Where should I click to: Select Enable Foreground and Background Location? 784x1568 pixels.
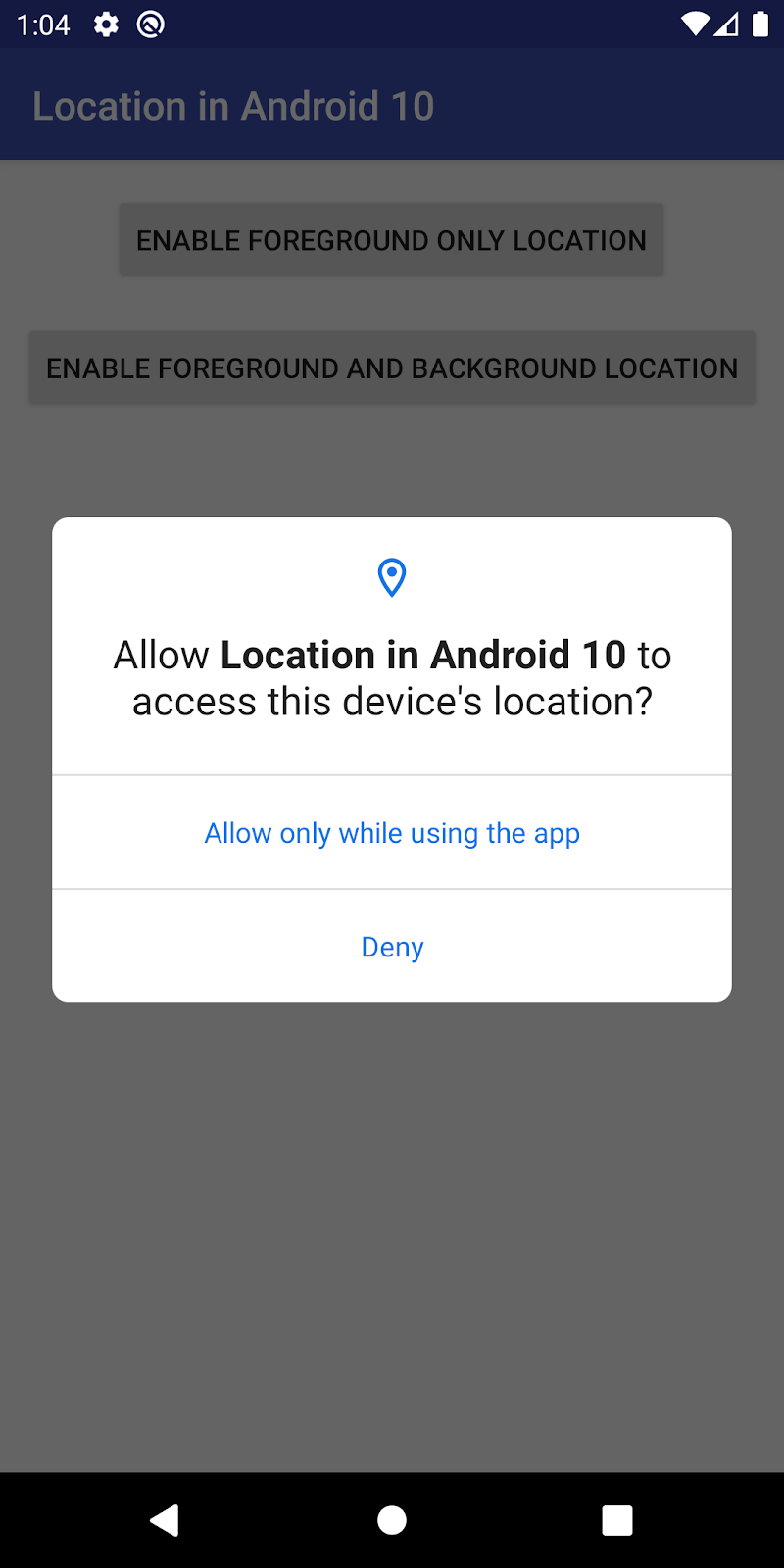[x=392, y=367]
